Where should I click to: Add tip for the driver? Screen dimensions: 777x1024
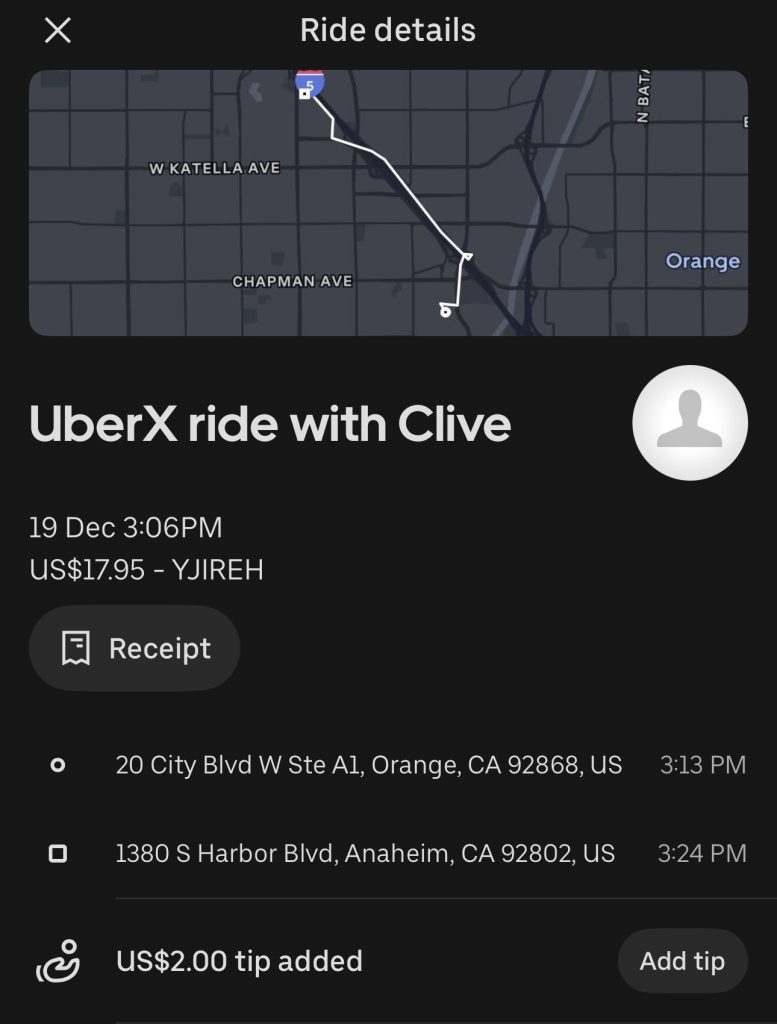pyautogui.click(x=682, y=961)
